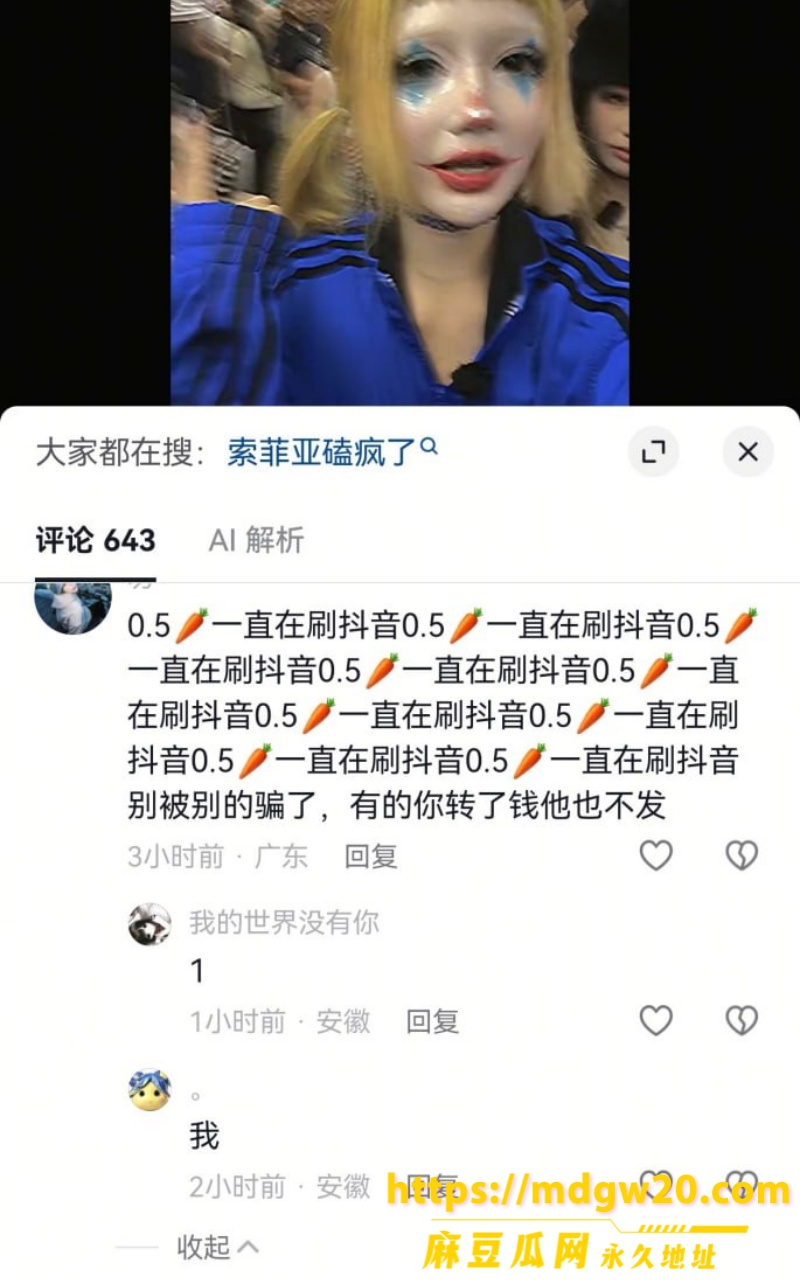Dislike the comment posted 3小时前 from 广东

point(741,855)
